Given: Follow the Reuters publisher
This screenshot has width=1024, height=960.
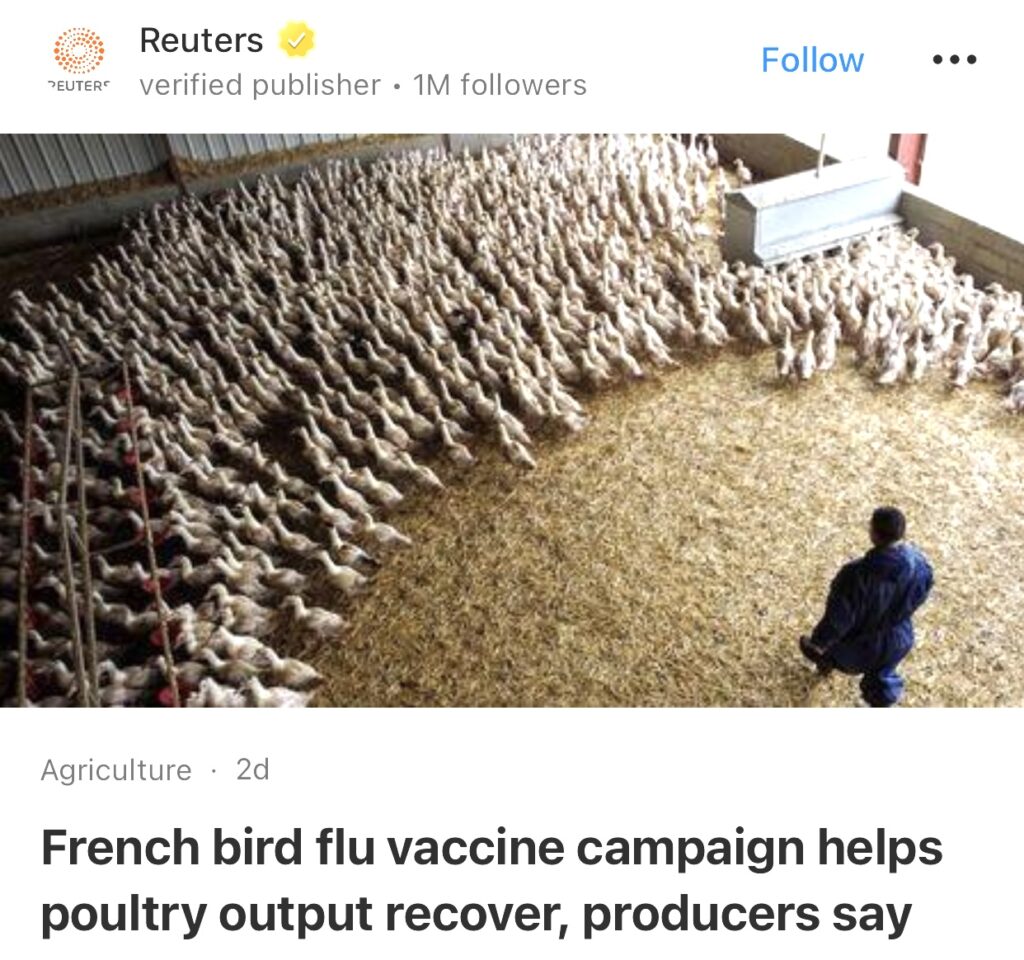Looking at the screenshot, I should [x=811, y=60].
